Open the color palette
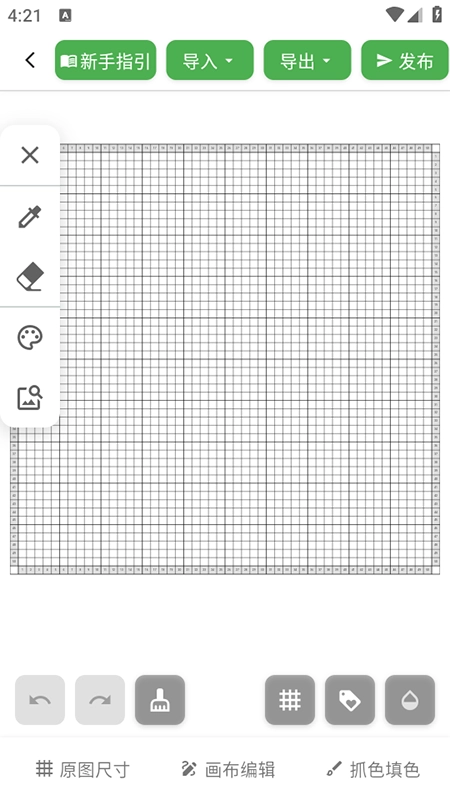Viewport: 450px width, 800px height. [x=30, y=337]
